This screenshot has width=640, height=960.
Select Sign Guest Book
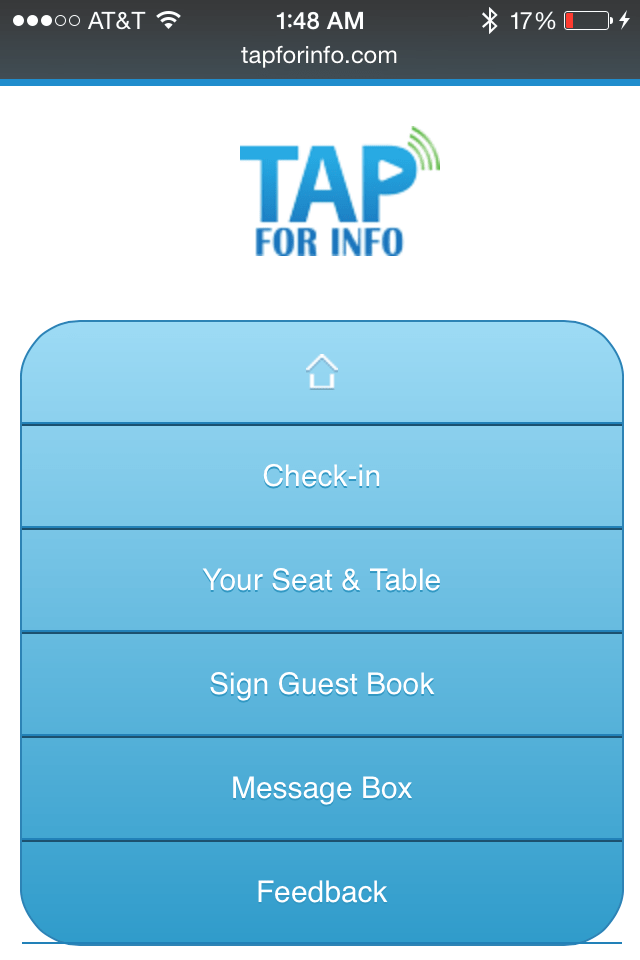point(321,684)
